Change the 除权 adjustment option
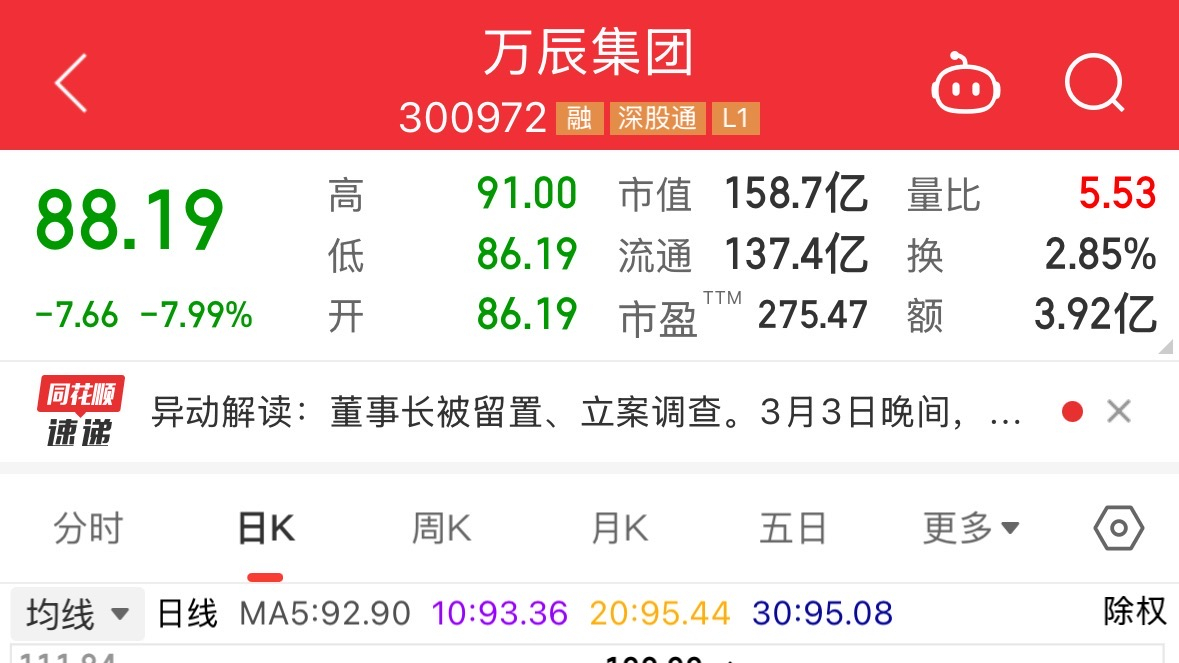 pos(1134,611)
